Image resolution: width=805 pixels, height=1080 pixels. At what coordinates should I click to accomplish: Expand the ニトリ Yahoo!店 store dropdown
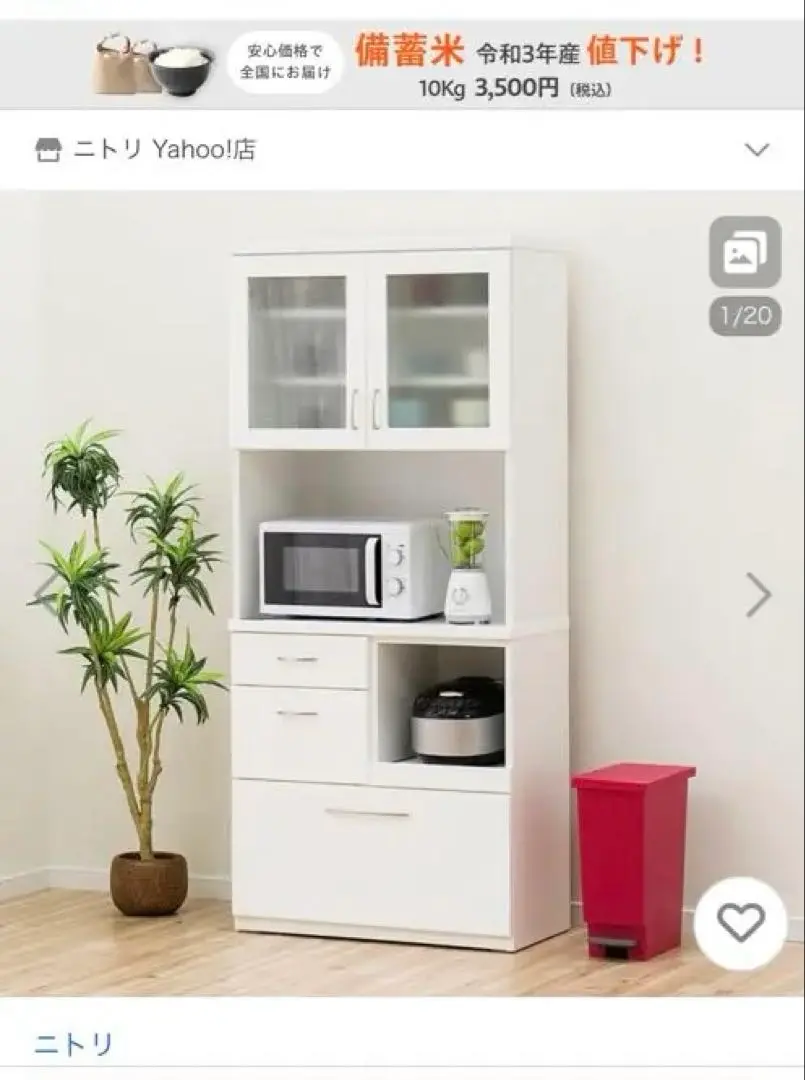pos(757,150)
